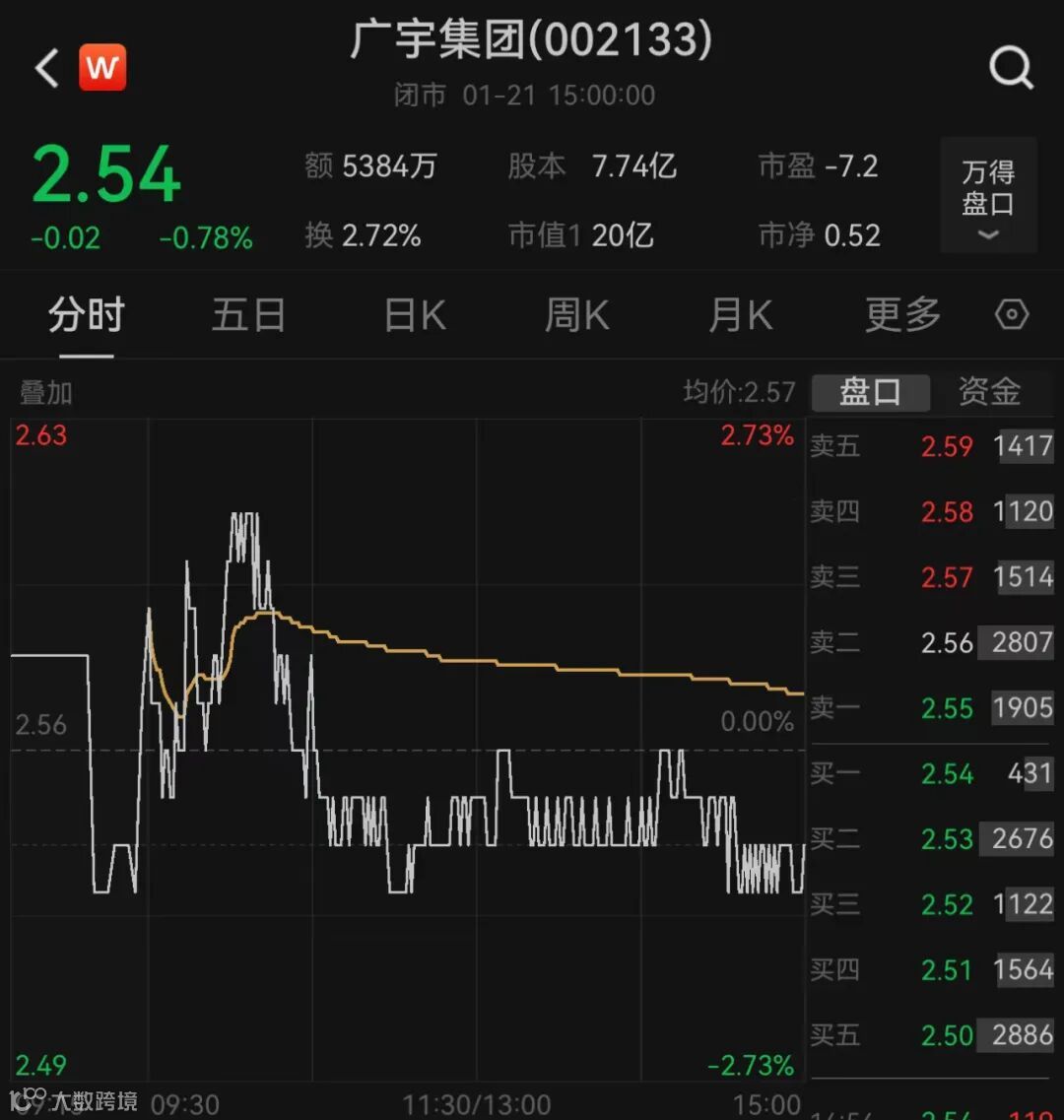Show the 月K monthly chart

[x=740, y=316]
